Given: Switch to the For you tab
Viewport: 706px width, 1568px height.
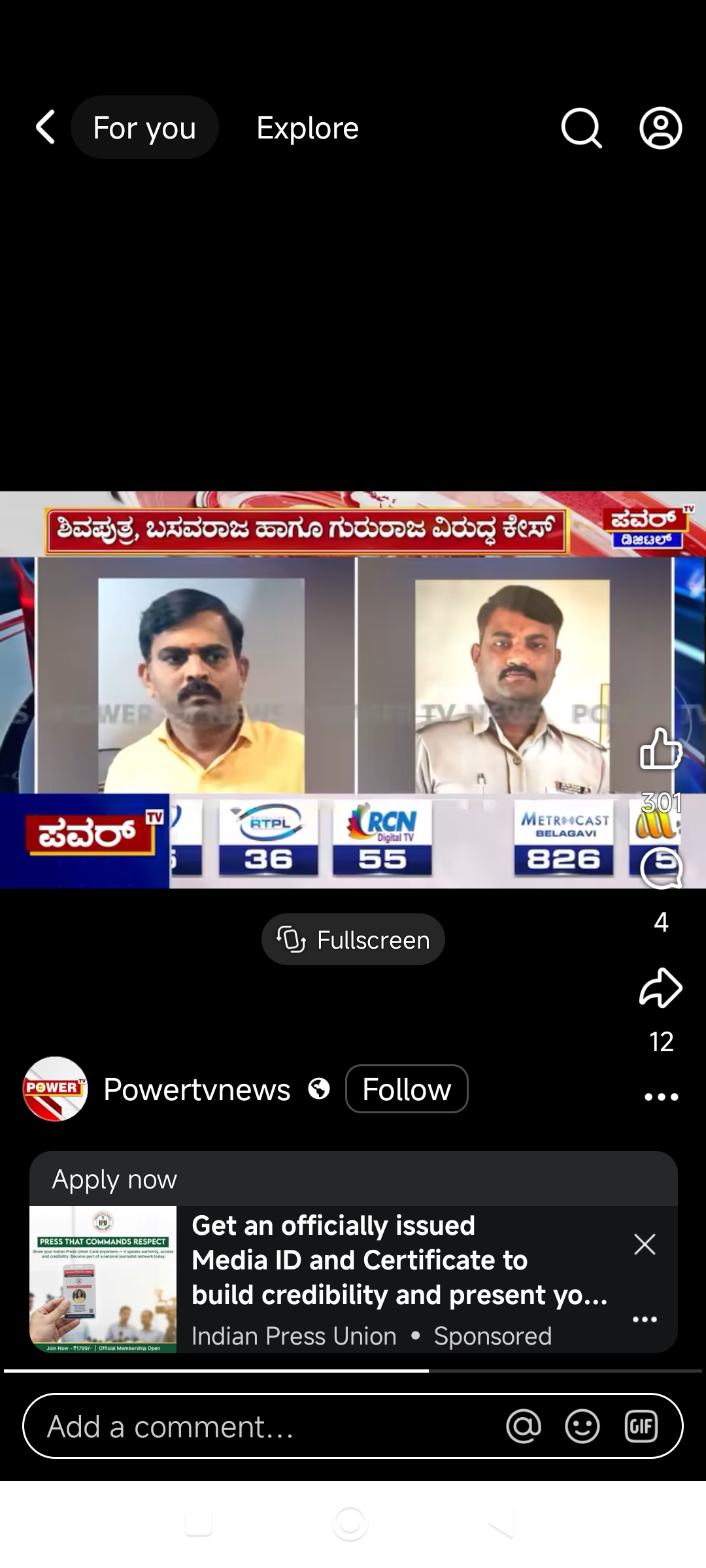Looking at the screenshot, I should click(x=144, y=127).
